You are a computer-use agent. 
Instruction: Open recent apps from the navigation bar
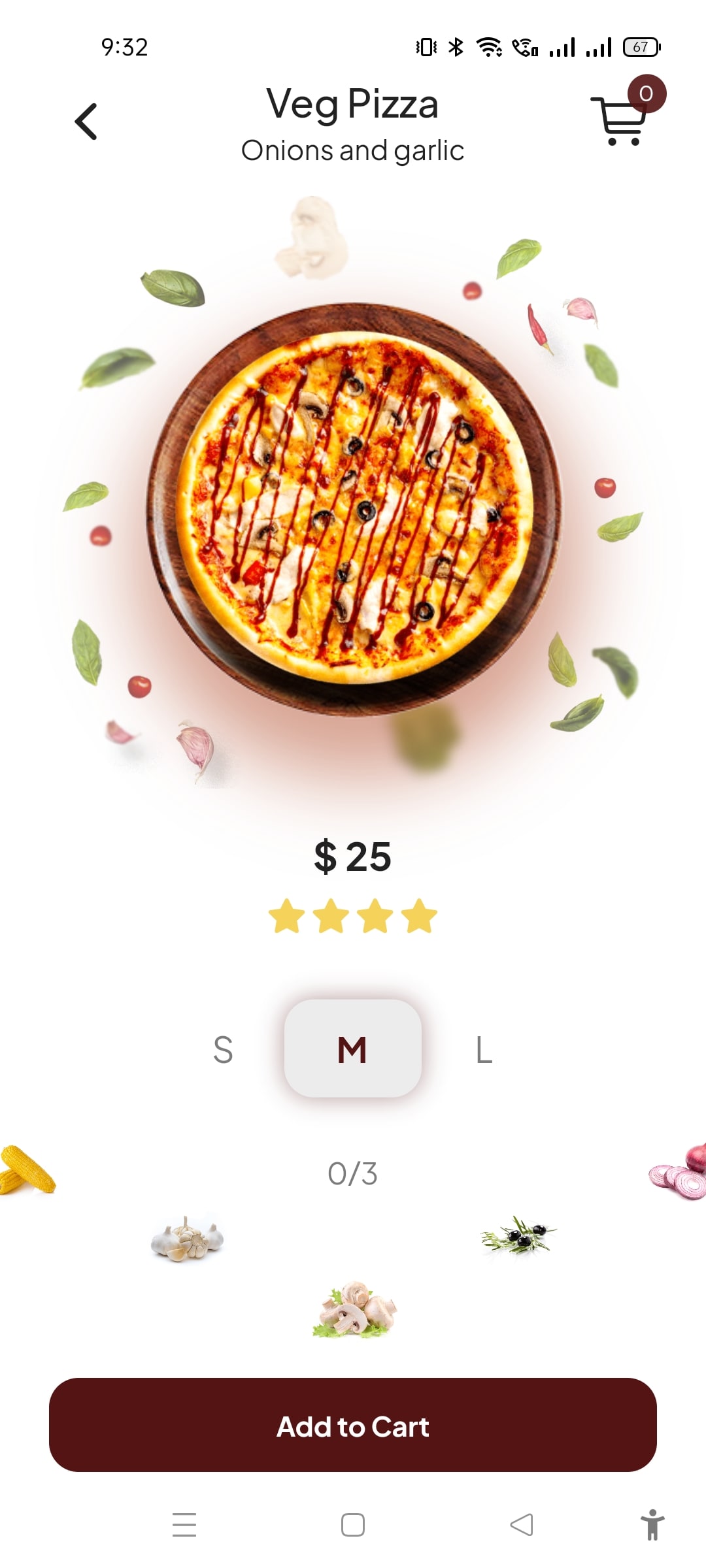point(184,1525)
